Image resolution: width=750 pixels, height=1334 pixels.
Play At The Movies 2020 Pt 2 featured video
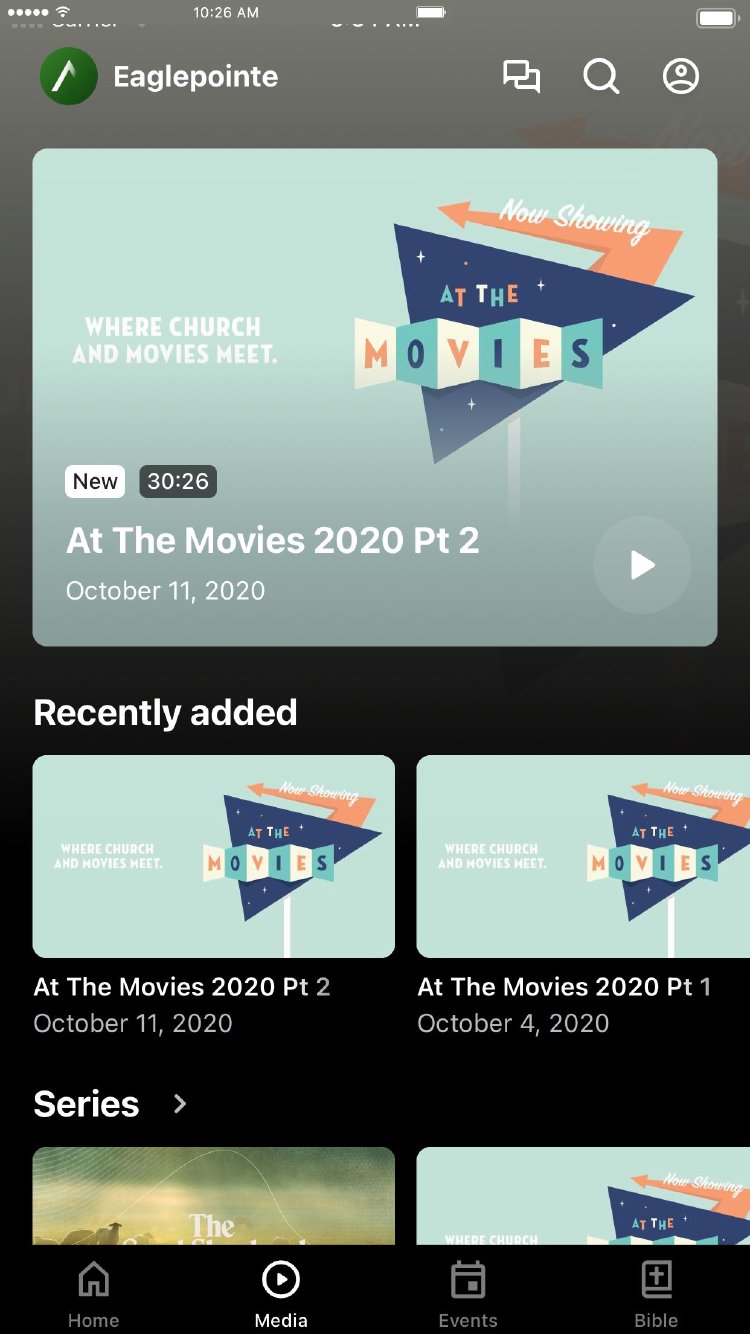pyautogui.click(x=642, y=565)
